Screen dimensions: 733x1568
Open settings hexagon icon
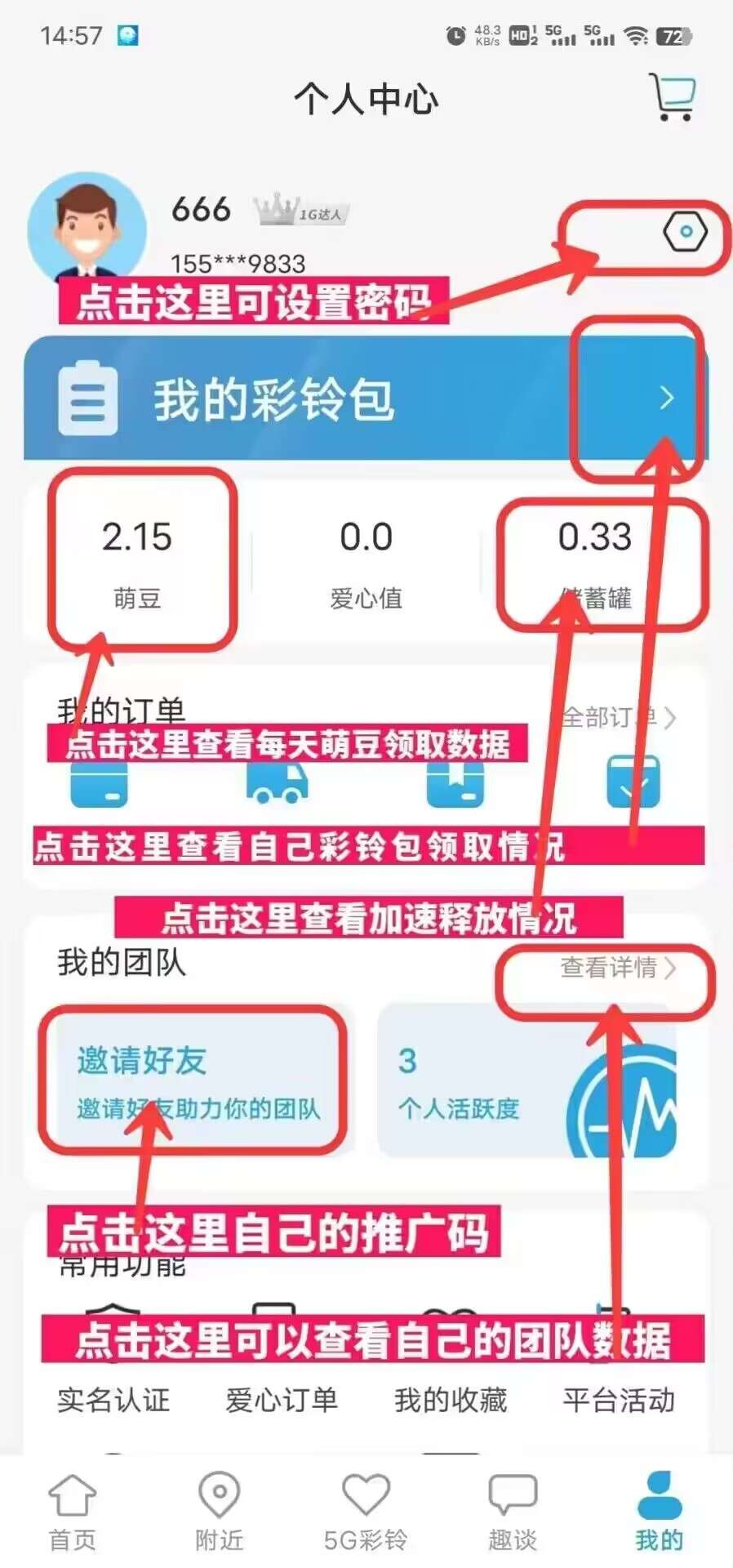click(684, 232)
